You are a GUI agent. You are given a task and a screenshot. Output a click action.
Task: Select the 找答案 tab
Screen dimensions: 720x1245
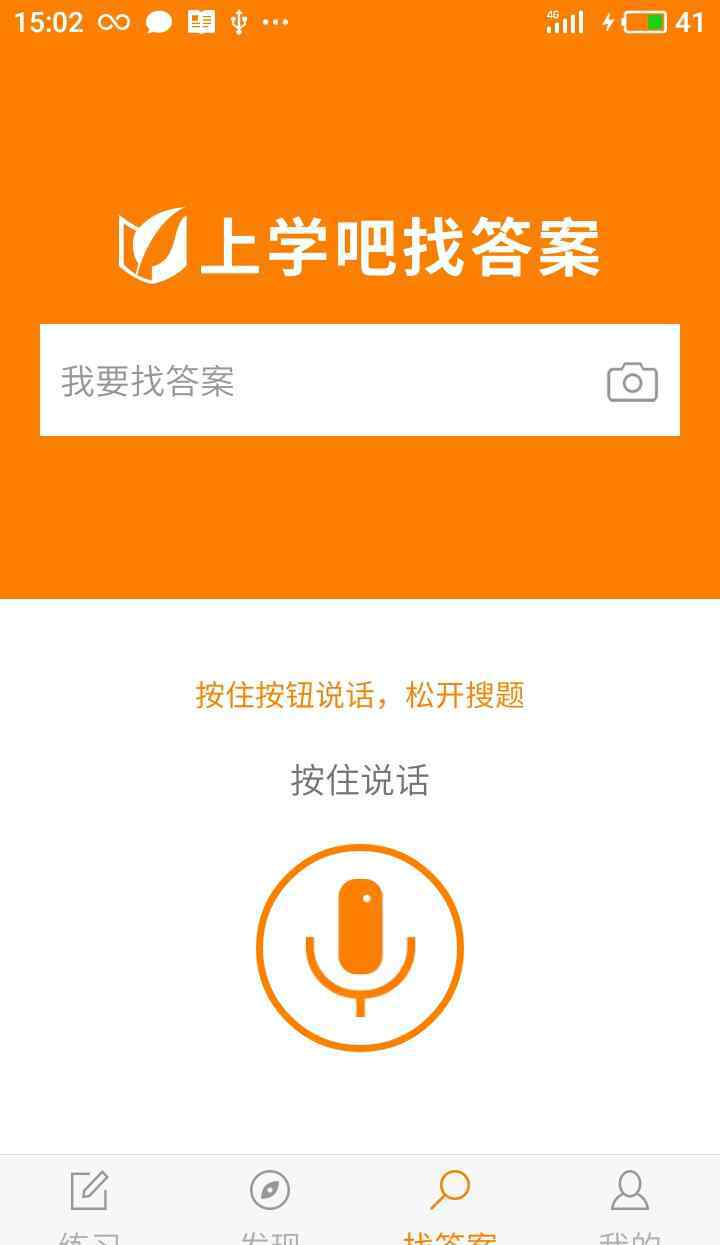click(450, 1202)
